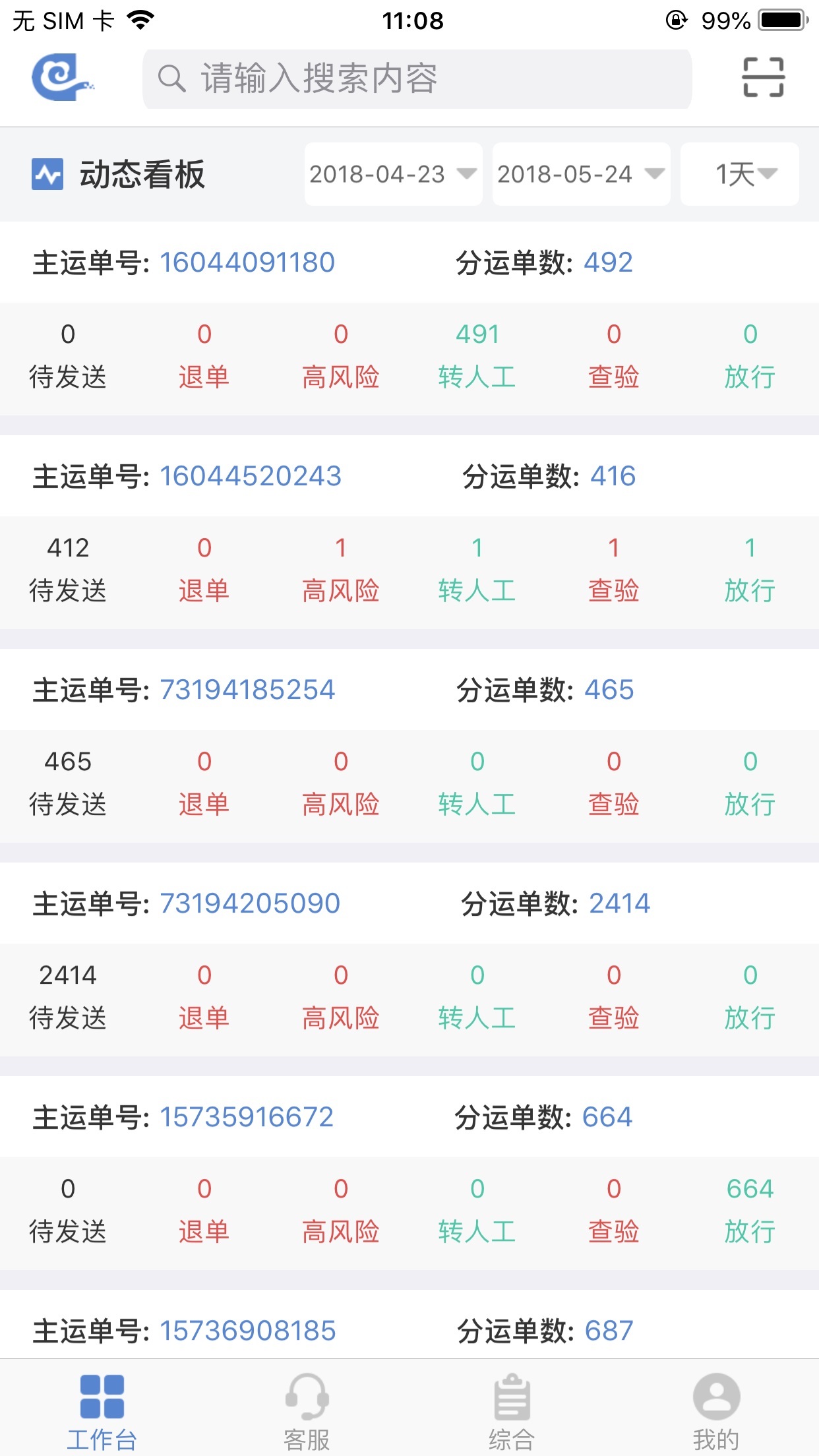The height and width of the screenshot is (1456, 819).
Task: Open master waybill 15736908185
Action: pyautogui.click(x=248, y=1331)
